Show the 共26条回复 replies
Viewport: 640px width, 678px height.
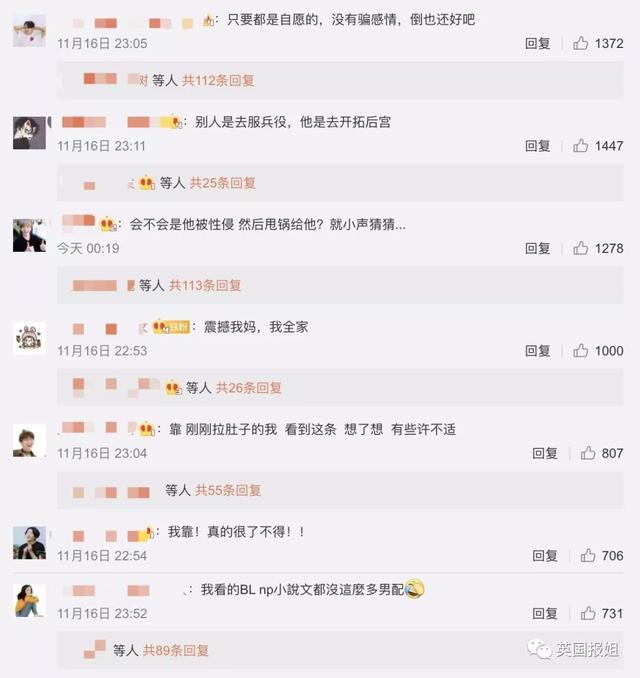click(249, 388)
